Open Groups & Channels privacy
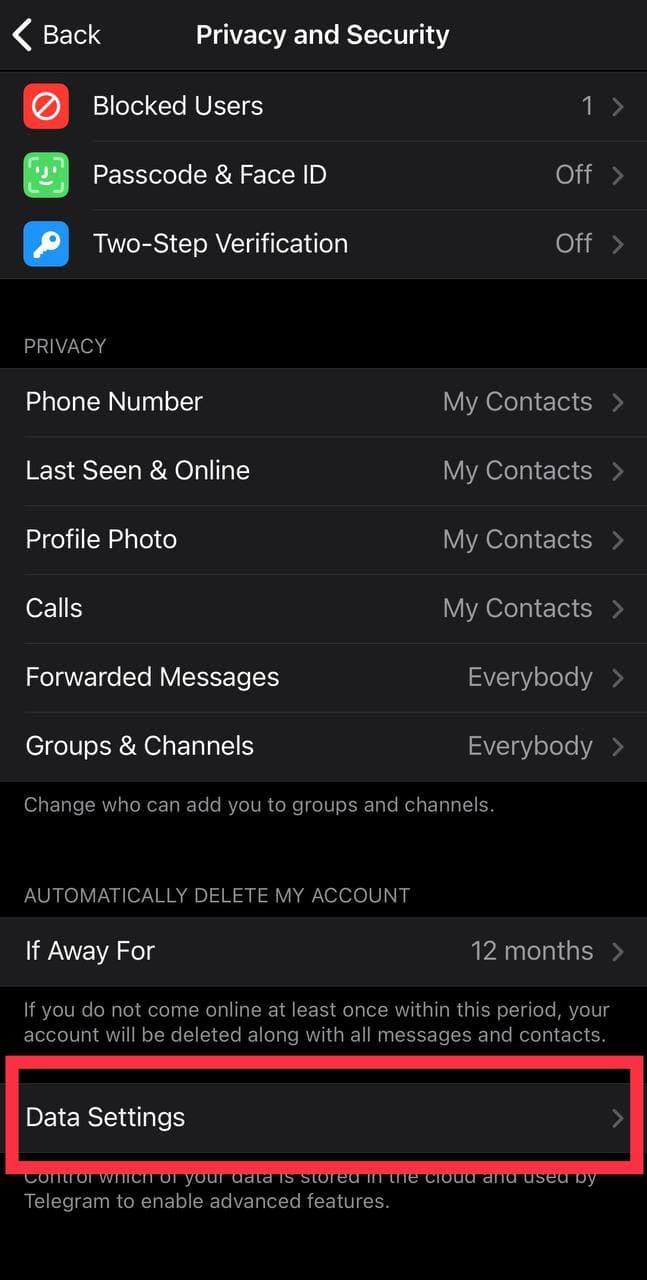The height and width of the screenshot is (1280, 647). (323, 747)
